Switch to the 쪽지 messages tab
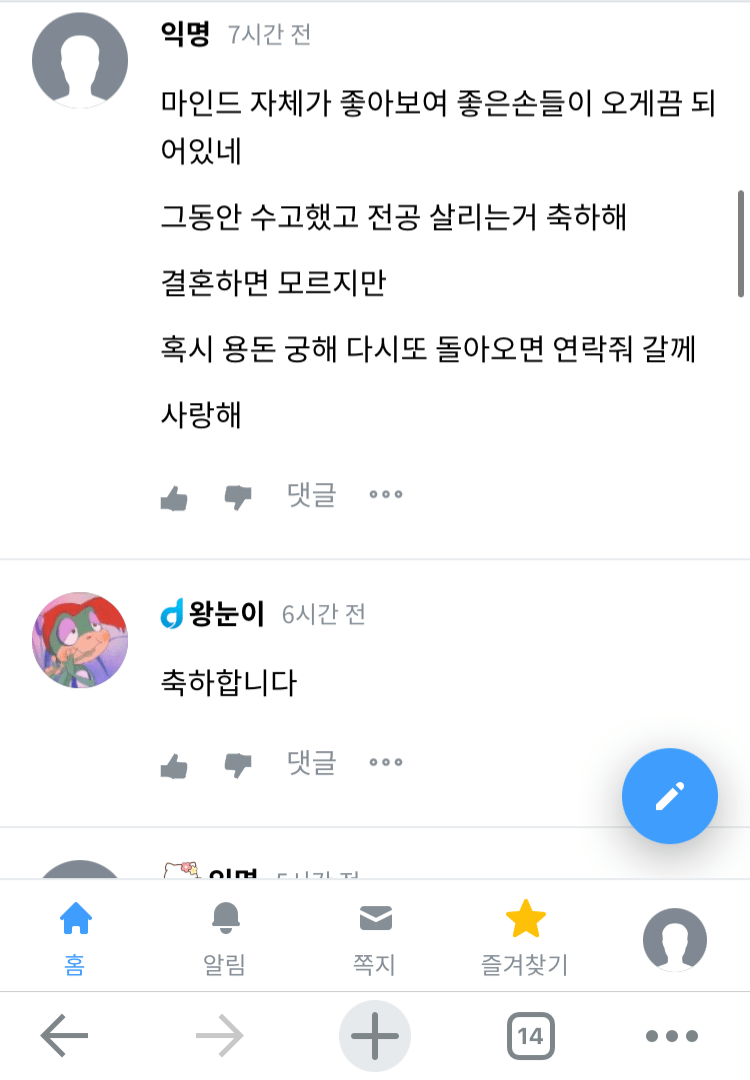 (x=375, y=937)
